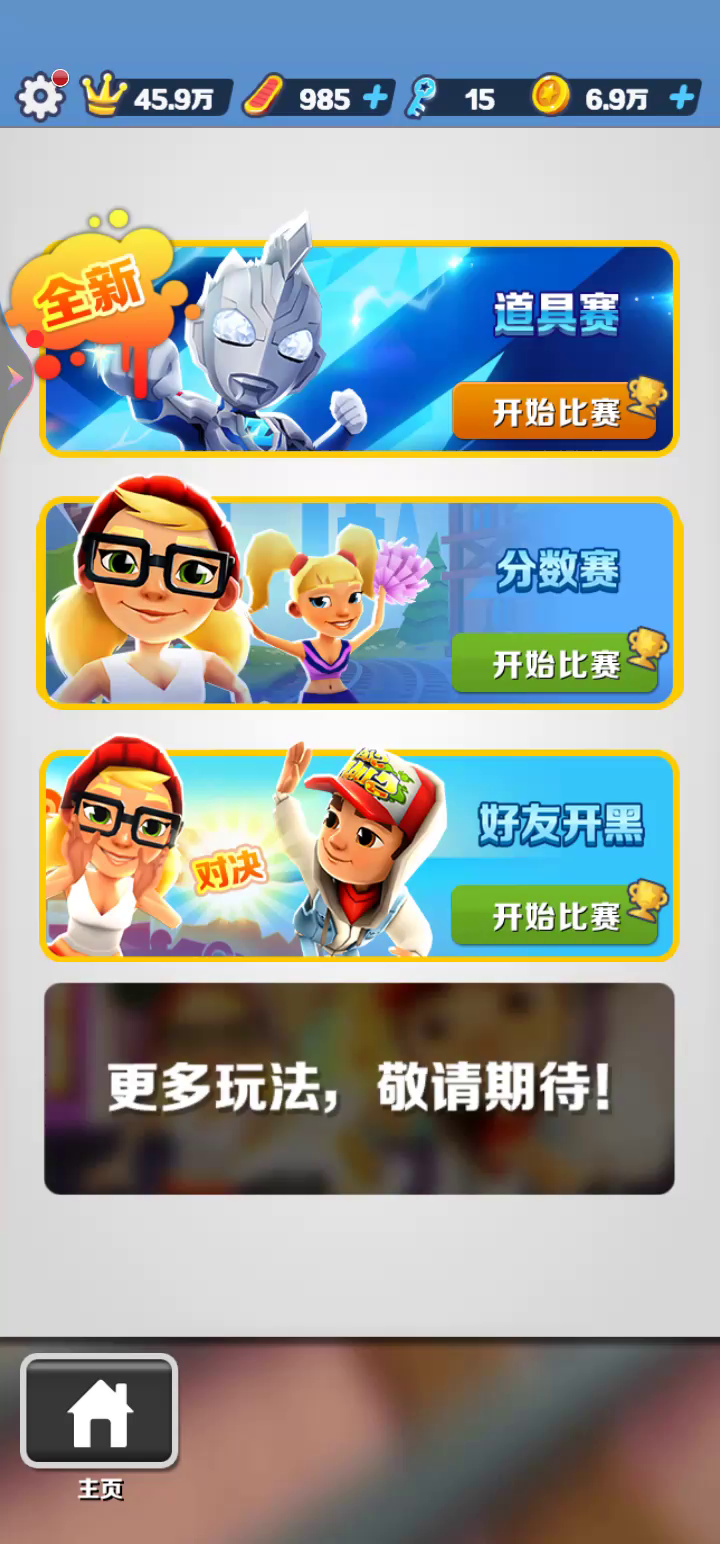Image resolution: width=720 pixels, height=1544 pixels.
Task: Return to 主页 home
Action: point(99,1411)
